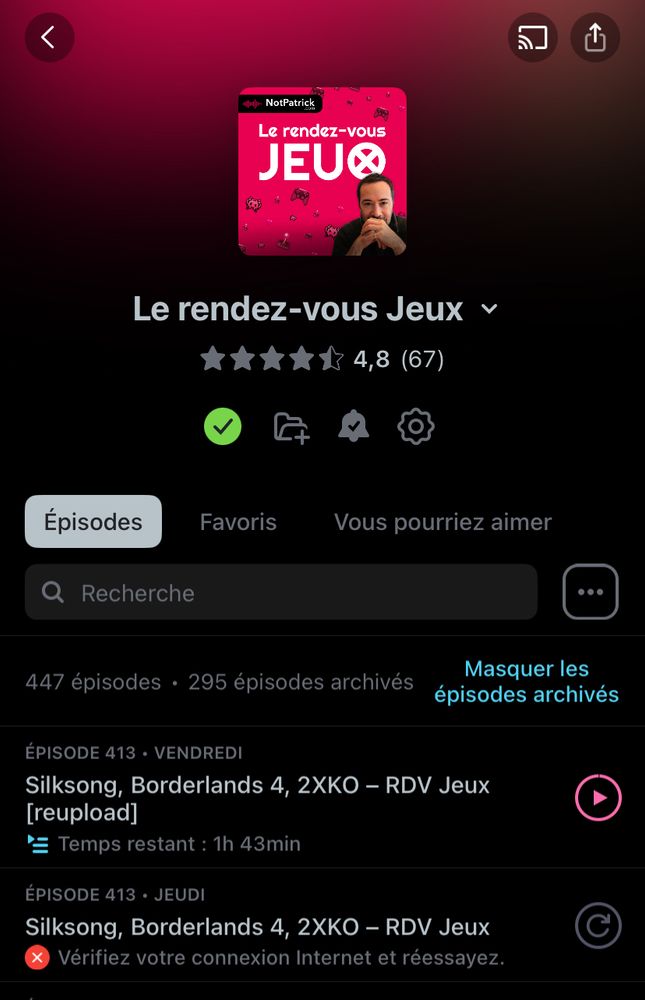Screen dimensions: 645x1000
Task: Expand the Le rendez-vous Jeux title chevron
Action: coord(489,309)
